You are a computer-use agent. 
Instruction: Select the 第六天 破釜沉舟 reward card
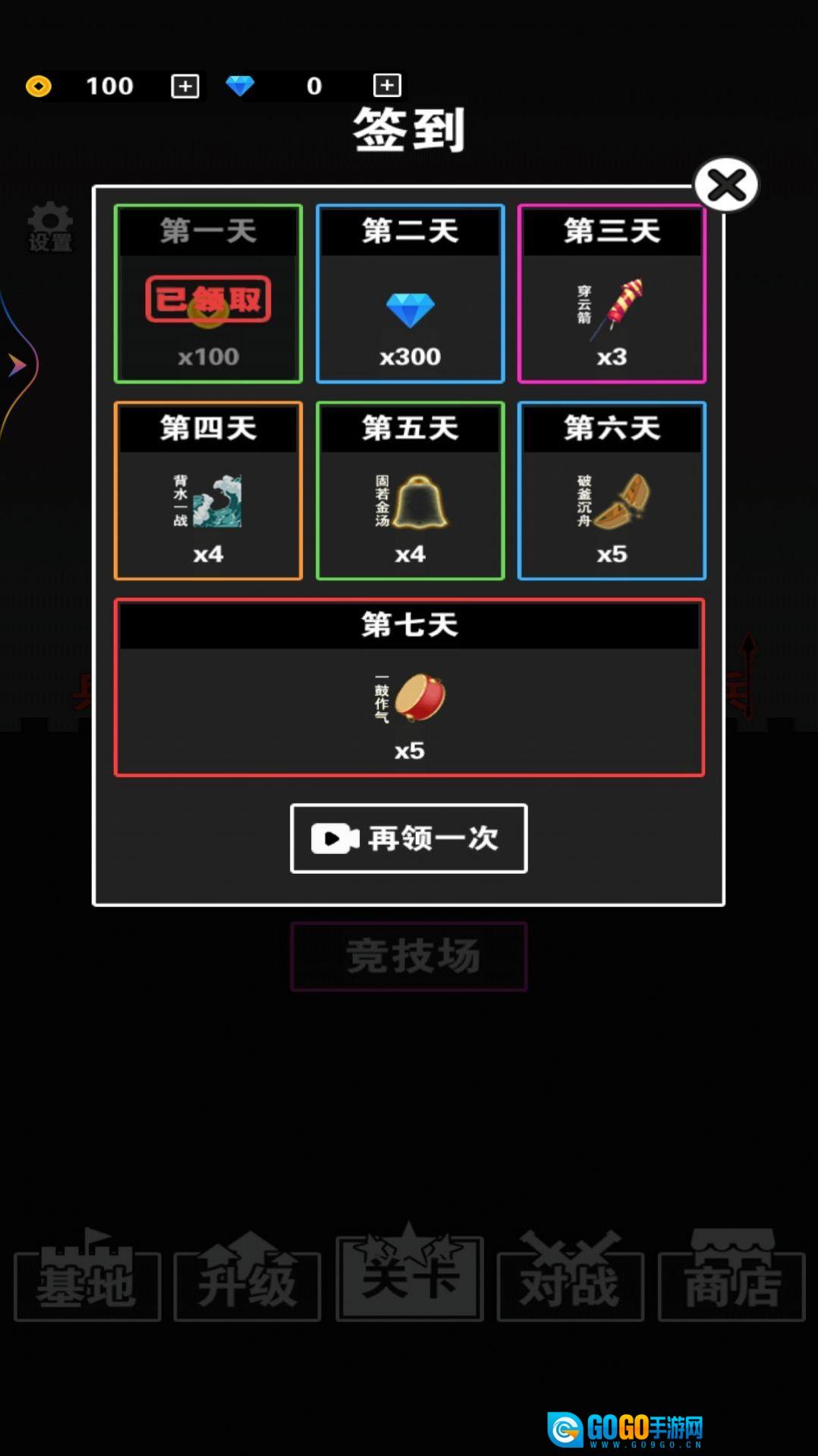(612, 491)
